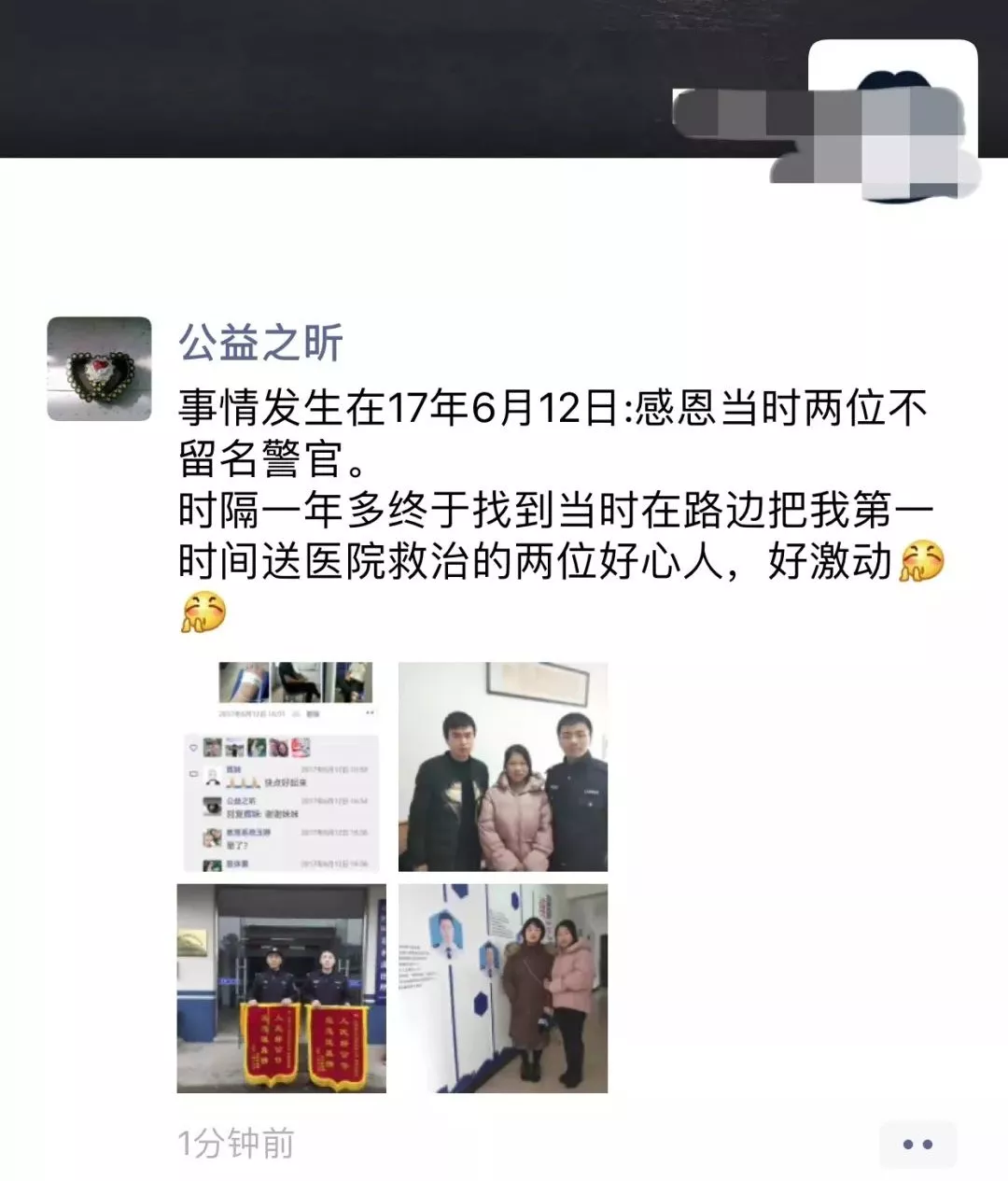This screenshot has width=1008, height=1181.
Task: View the chat screenshot photo
Action: [x=281, y=766]
